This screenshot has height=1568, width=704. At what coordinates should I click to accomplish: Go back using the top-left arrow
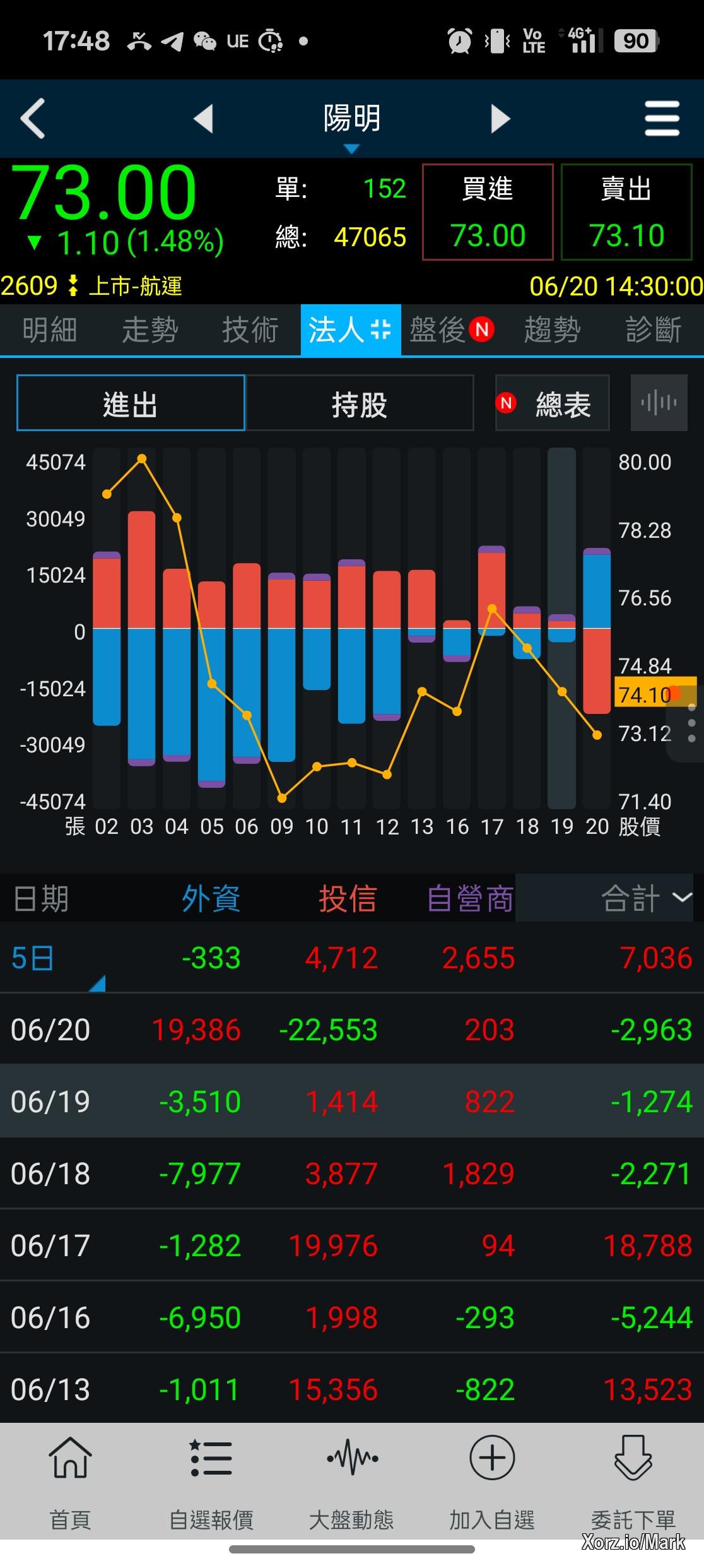[33, 118]
